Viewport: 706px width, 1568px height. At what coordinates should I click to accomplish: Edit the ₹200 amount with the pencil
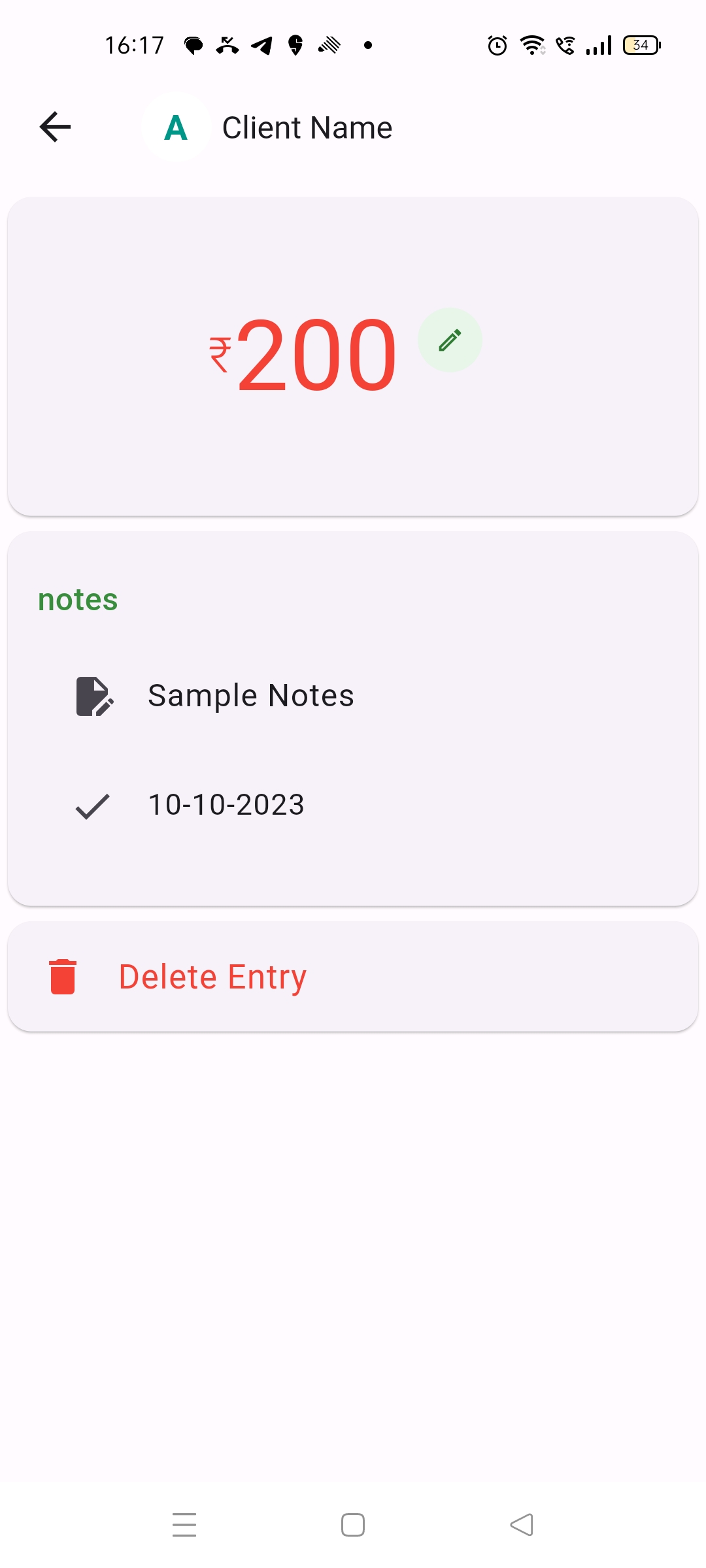(x=450, y=340)
